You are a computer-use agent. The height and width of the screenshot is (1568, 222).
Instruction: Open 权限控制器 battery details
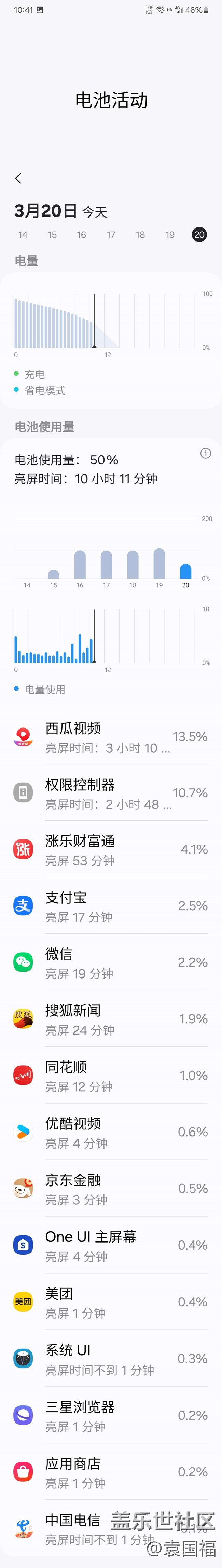(111, 793)
